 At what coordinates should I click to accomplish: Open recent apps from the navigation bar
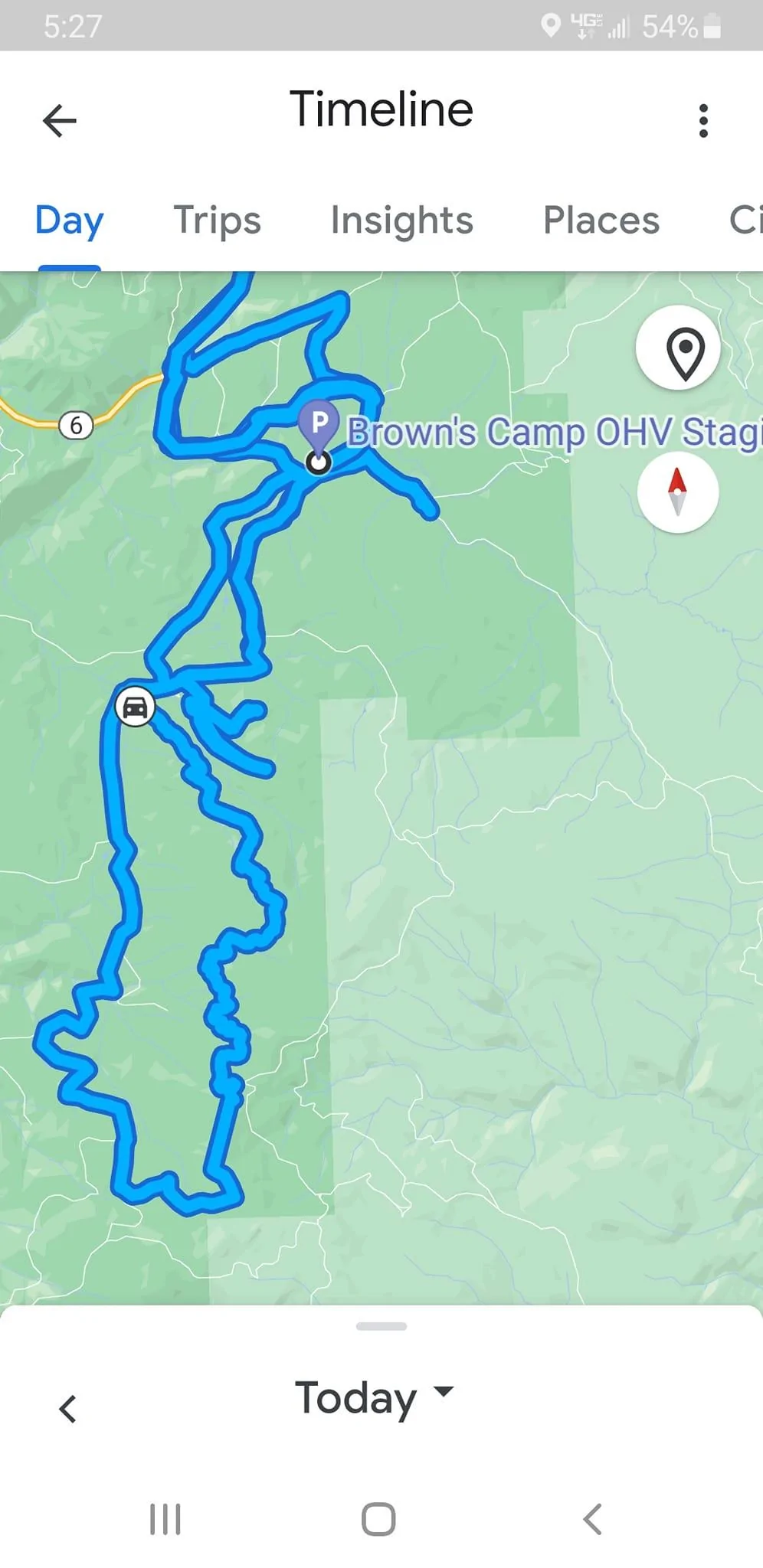click(x=165, y=1519)
